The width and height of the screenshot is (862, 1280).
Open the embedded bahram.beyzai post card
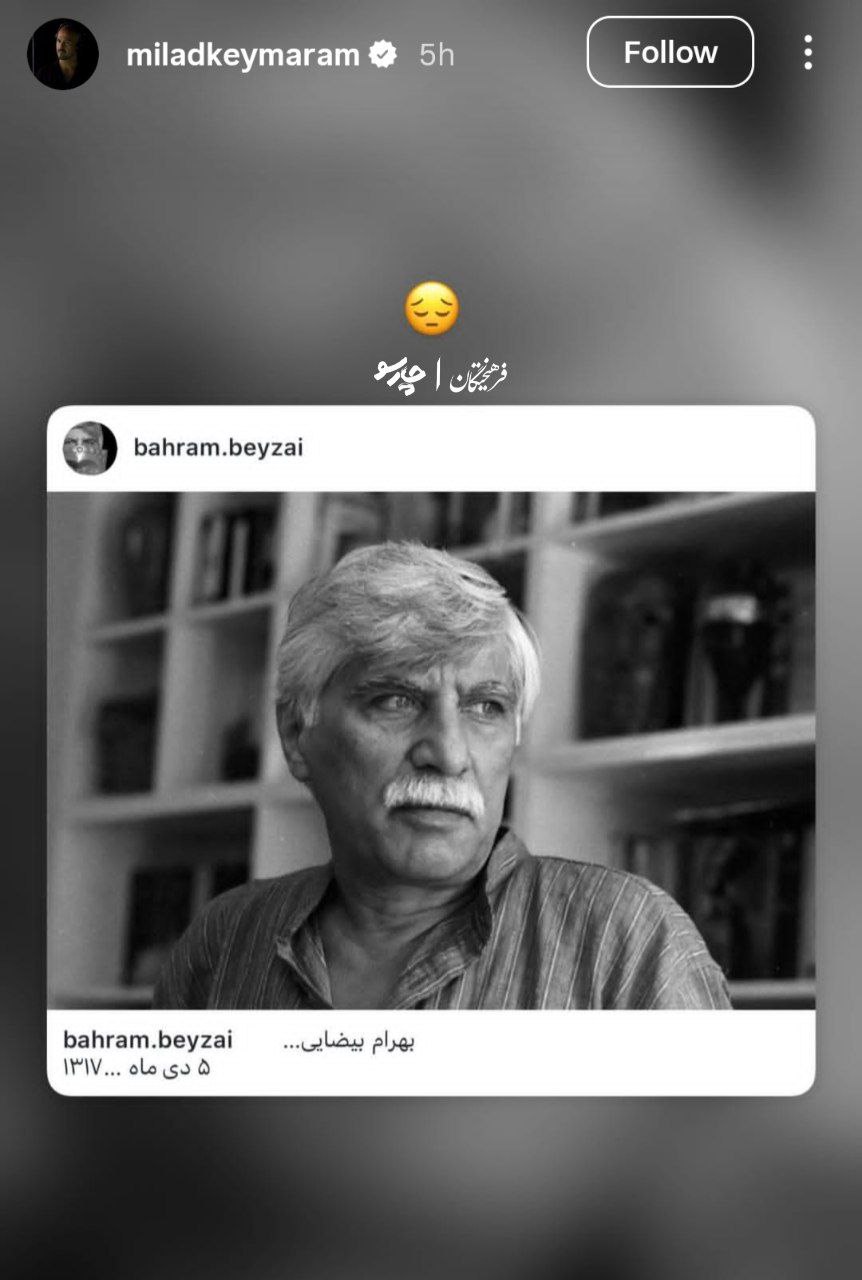[430, 750]
